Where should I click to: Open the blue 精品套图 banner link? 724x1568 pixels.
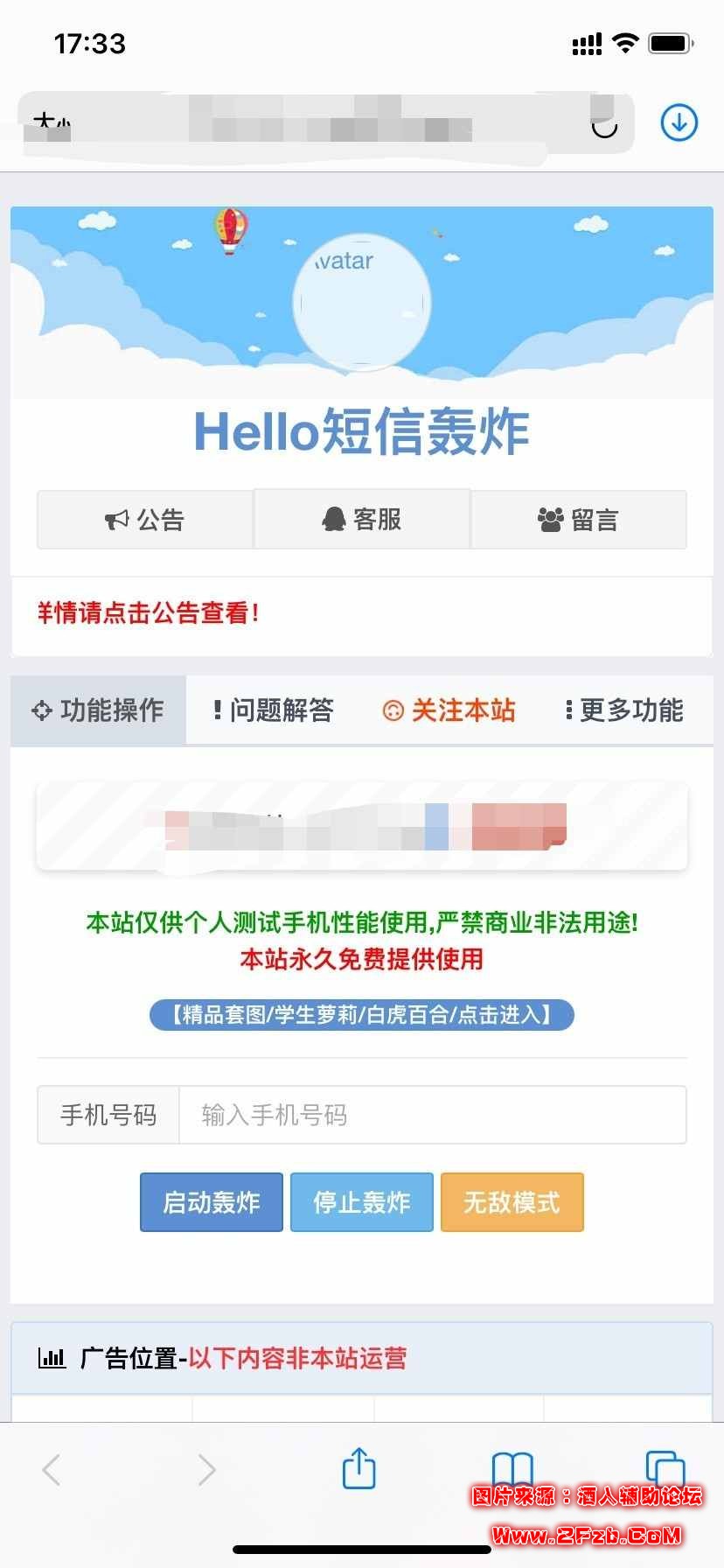pyautogui.click(x=362, y=1015)
